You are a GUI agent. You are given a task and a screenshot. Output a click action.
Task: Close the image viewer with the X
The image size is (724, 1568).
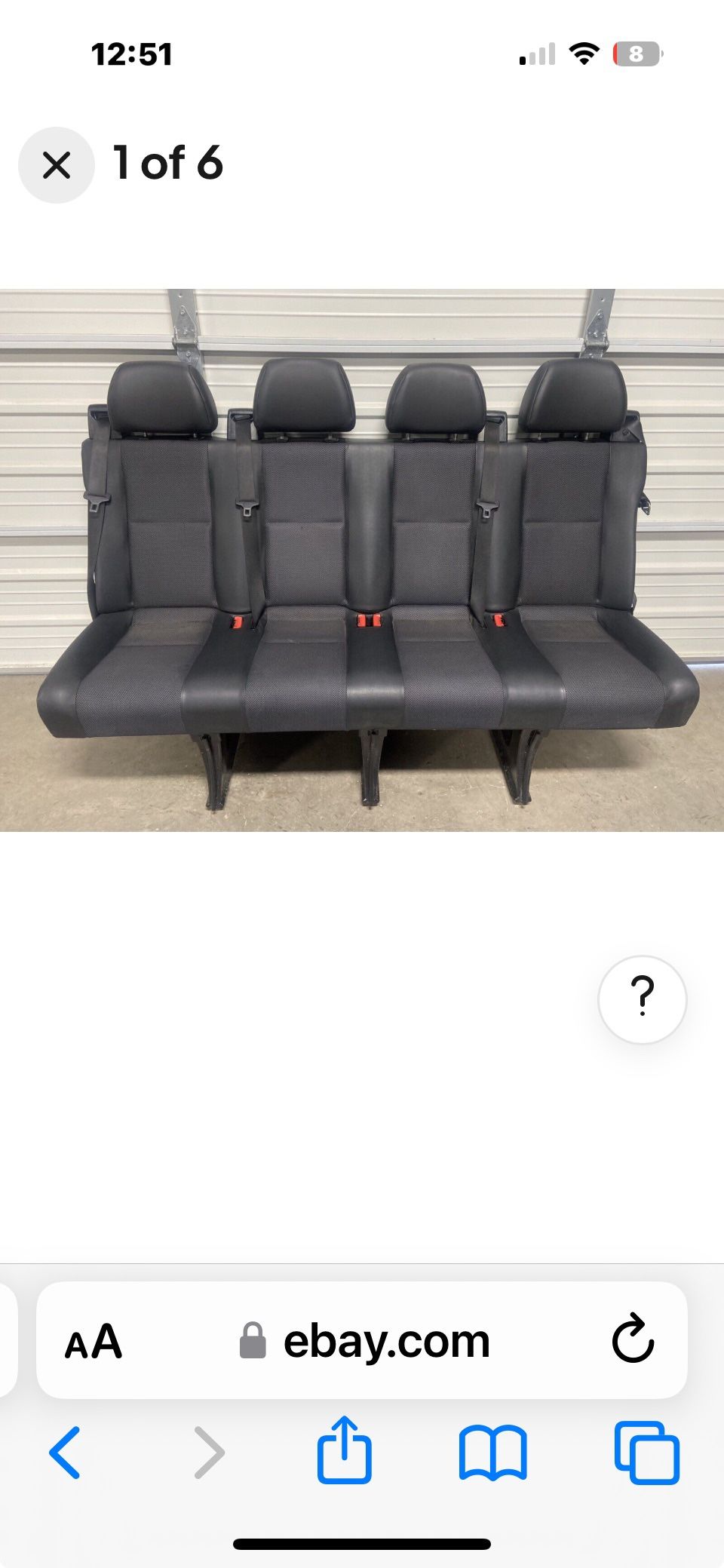click(55, 164)
